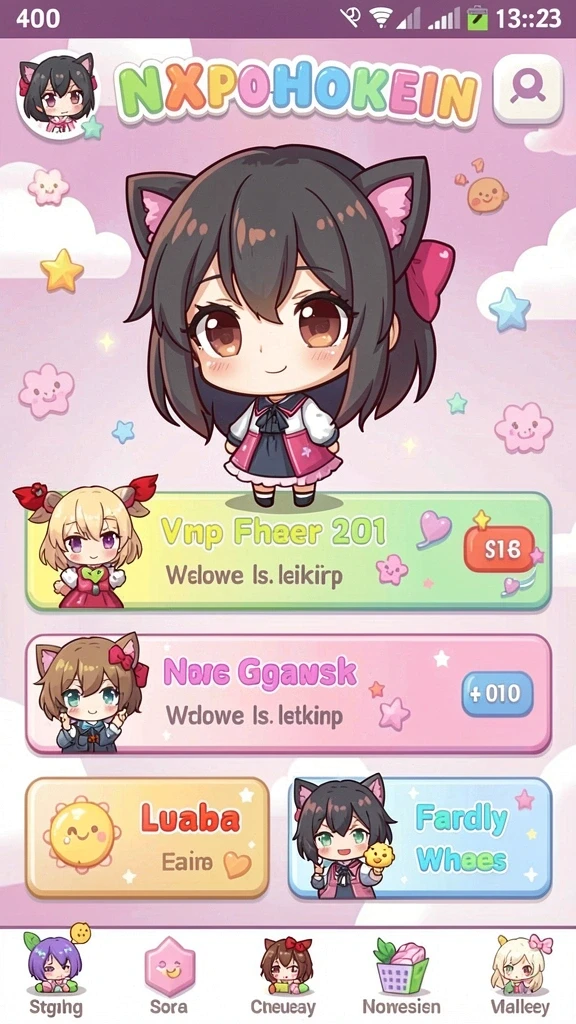
Task: Open the Vnp Fheer 201 card
Action: 288,551
